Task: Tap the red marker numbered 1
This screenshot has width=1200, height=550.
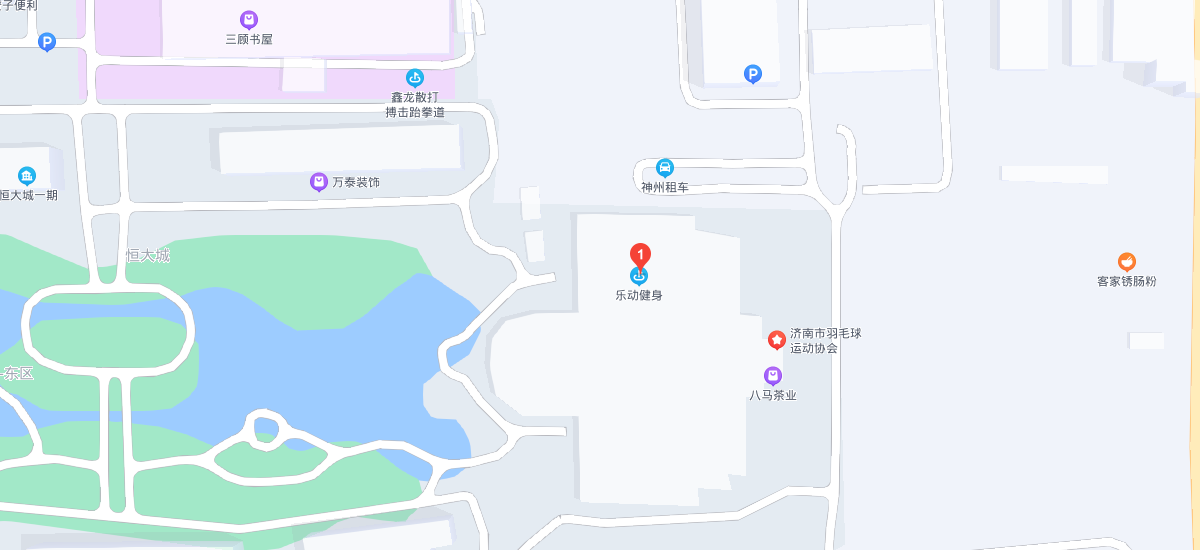Action: pos(640,255)
